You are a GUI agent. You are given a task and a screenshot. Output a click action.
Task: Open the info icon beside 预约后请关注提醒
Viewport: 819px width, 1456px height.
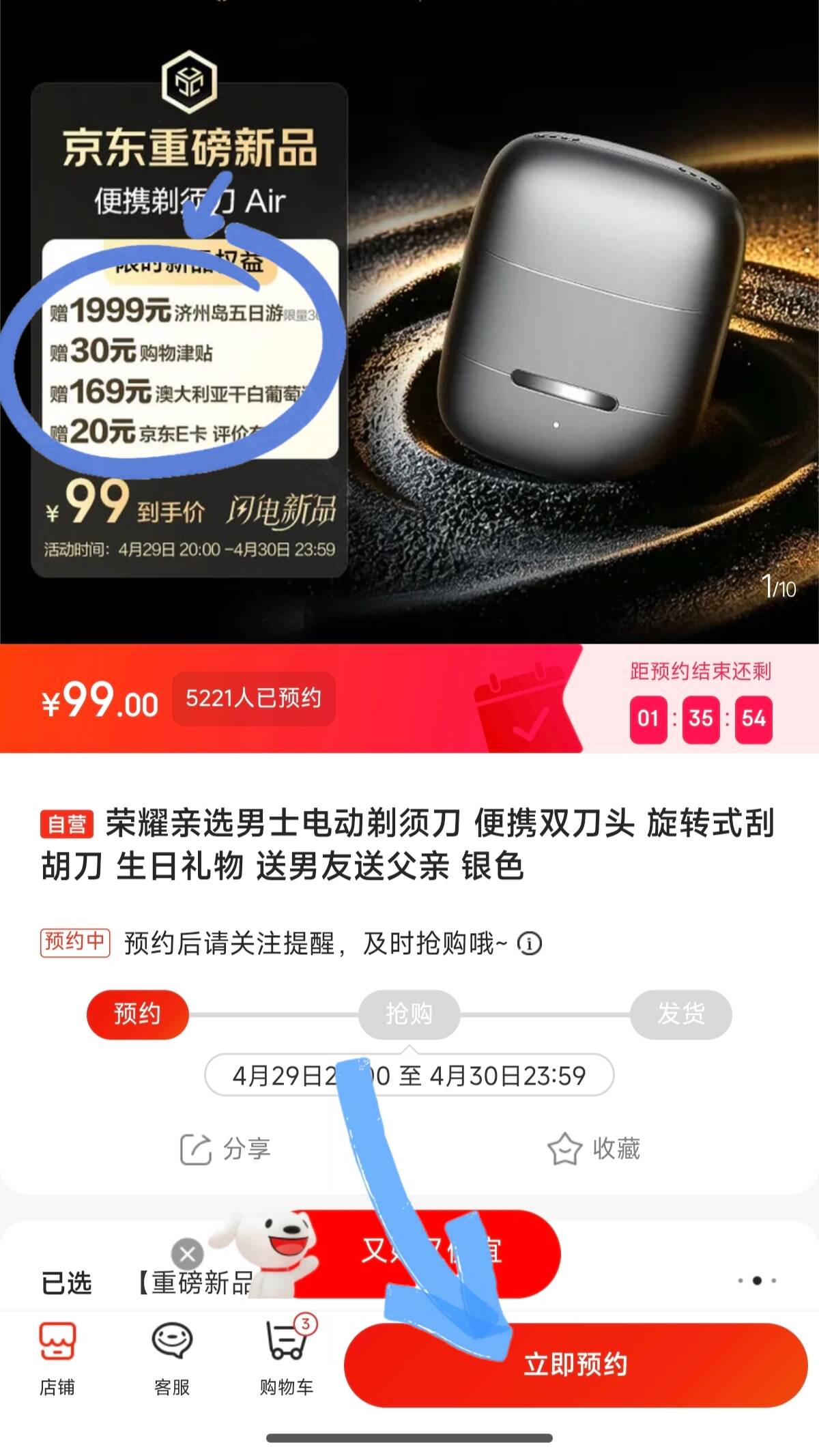tap(530, 944)
